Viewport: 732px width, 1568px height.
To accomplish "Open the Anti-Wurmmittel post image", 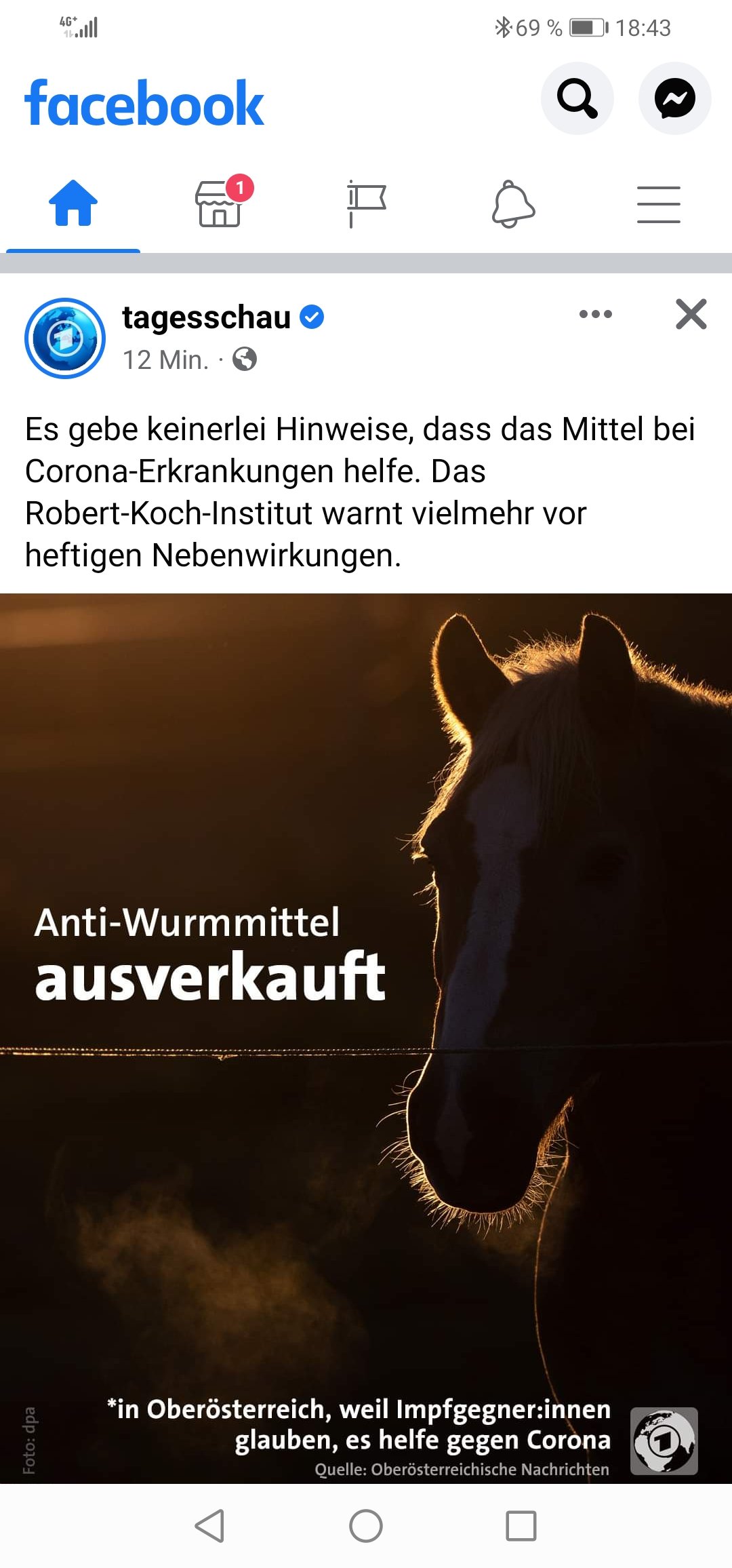I will [x=366, y=1038].
